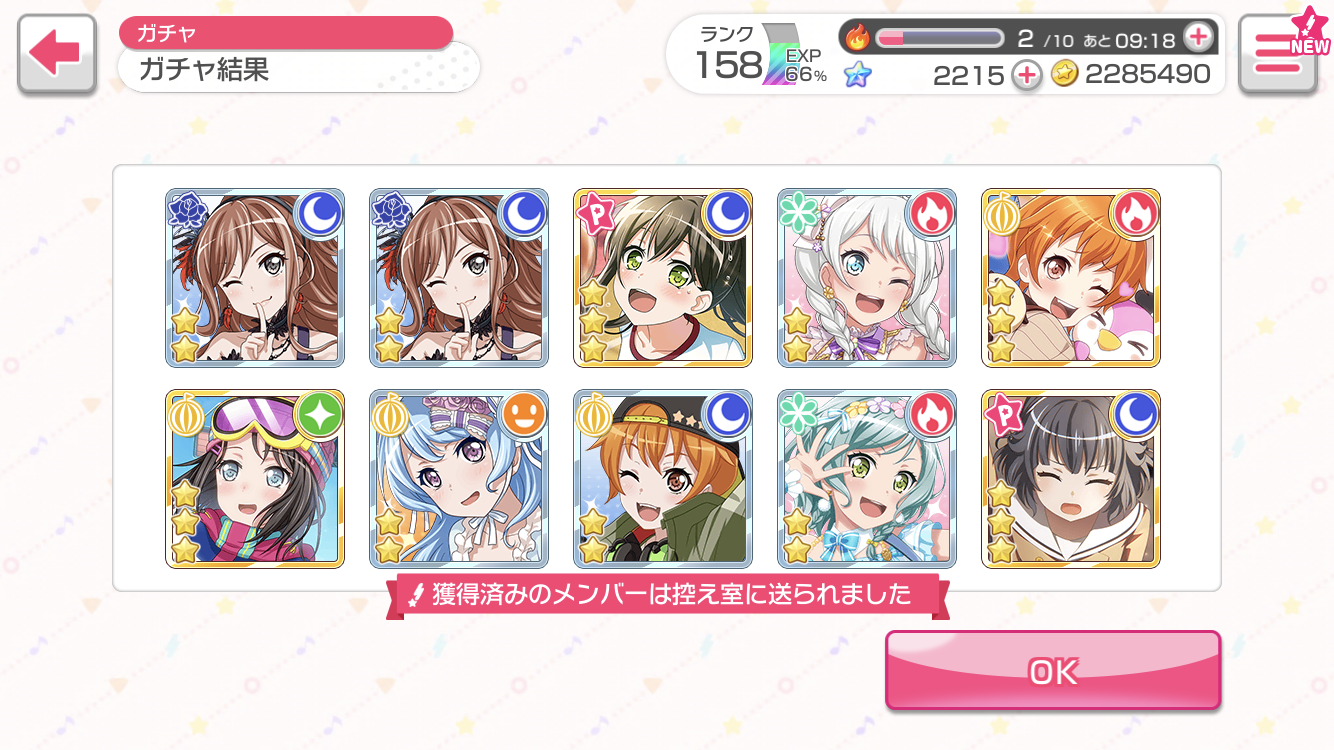The image size is (1334, 750).
Task: Open the blue-haired girl with ribbons card
Action: coord(459,479)
